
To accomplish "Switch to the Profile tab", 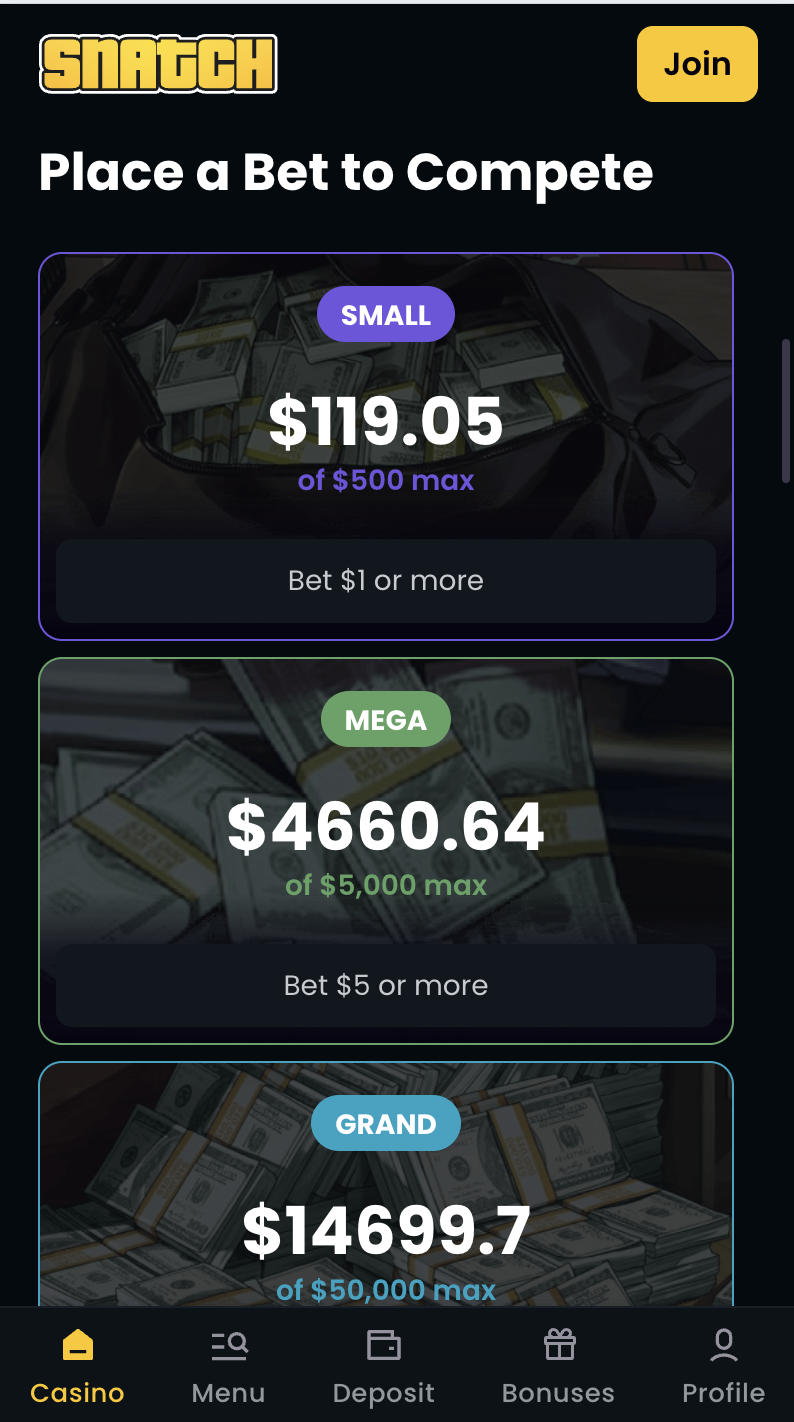I will (723, 1365).
